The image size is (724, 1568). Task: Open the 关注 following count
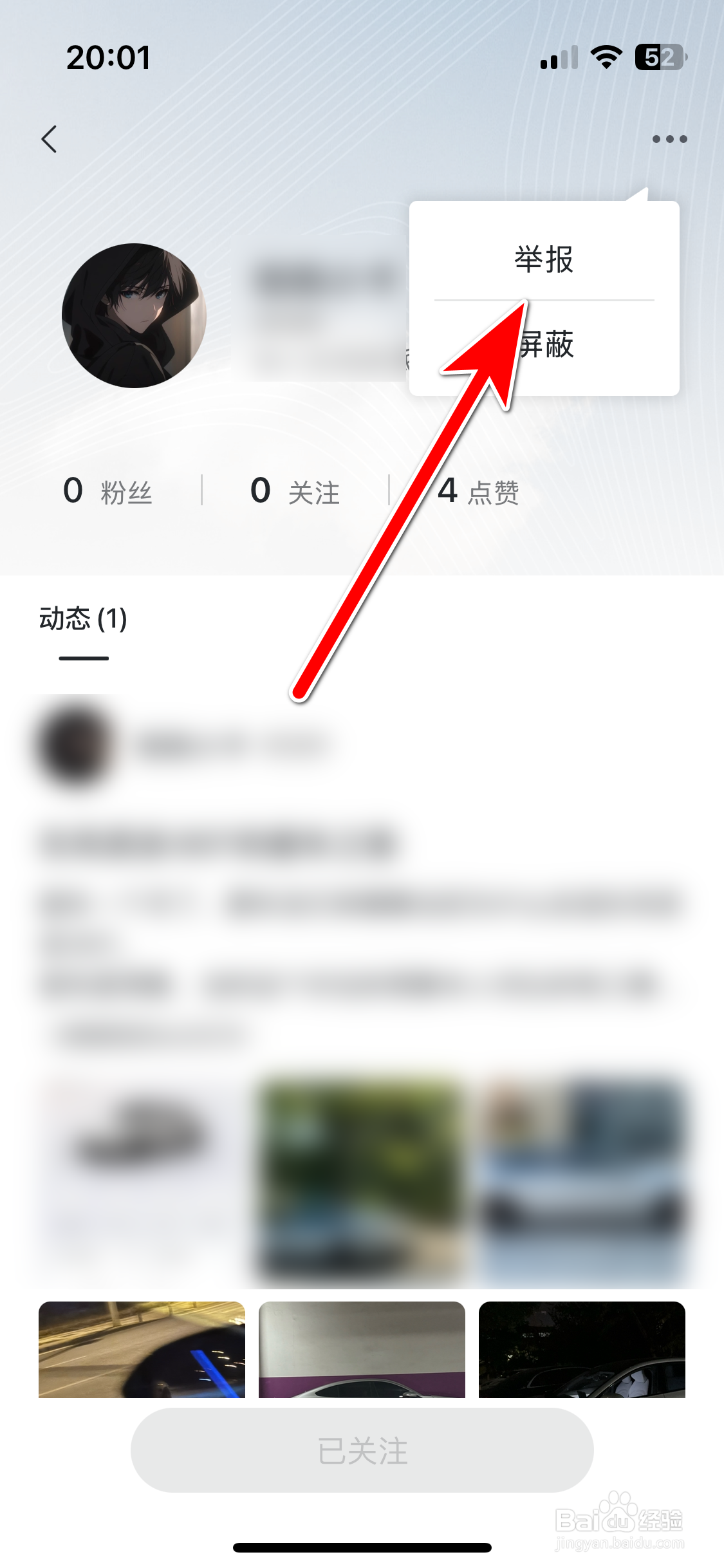(x=293, y=491)
